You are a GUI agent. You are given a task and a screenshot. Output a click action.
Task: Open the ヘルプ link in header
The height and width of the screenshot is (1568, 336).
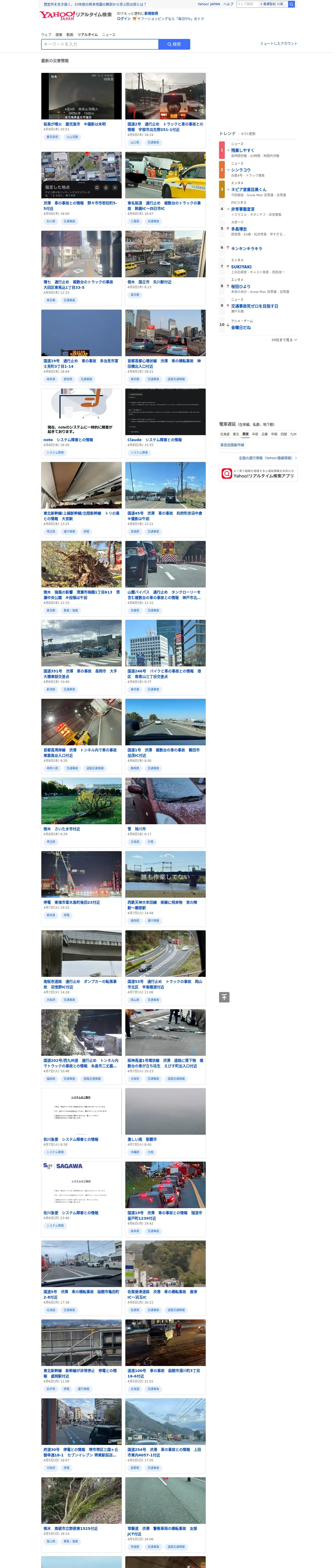coord(228,4)
